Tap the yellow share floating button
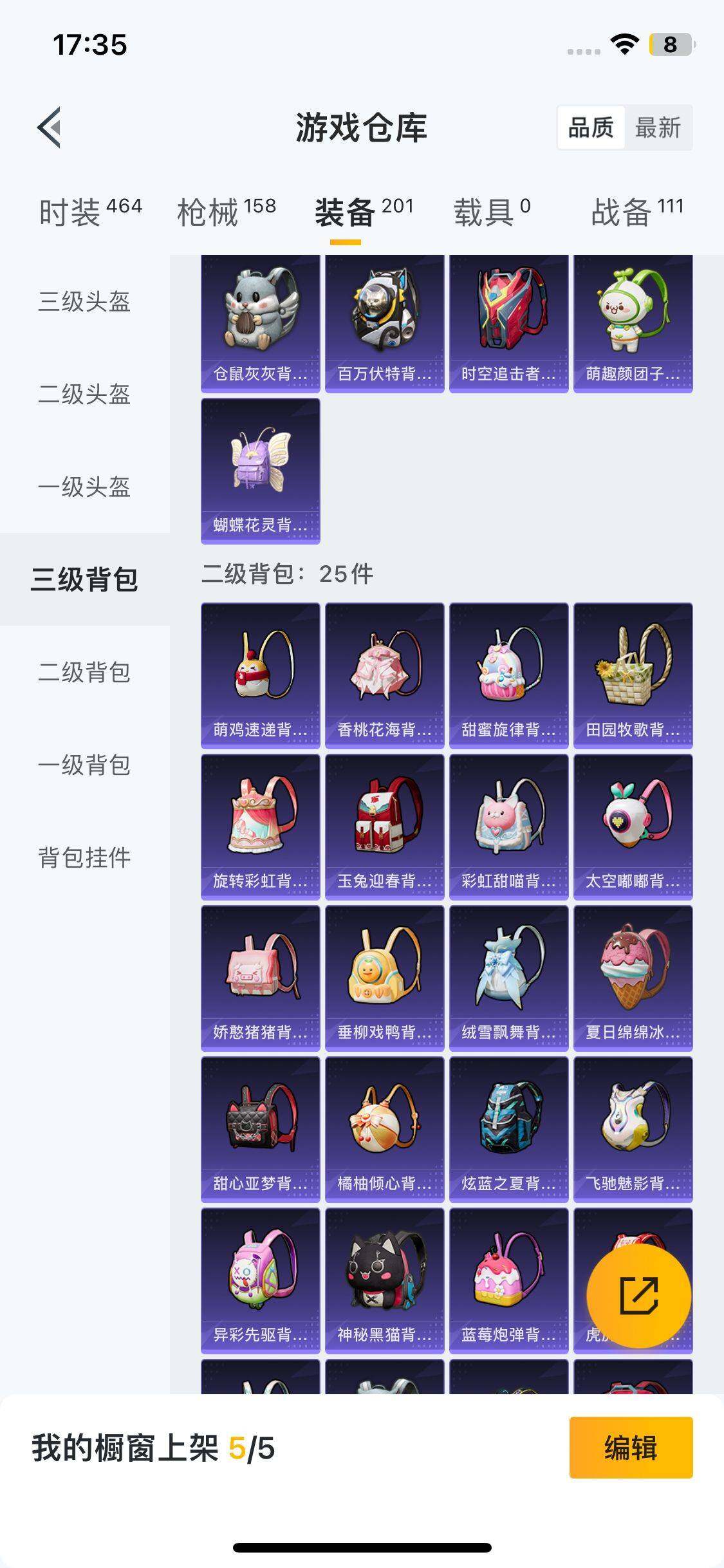 tap(638, 1295)
